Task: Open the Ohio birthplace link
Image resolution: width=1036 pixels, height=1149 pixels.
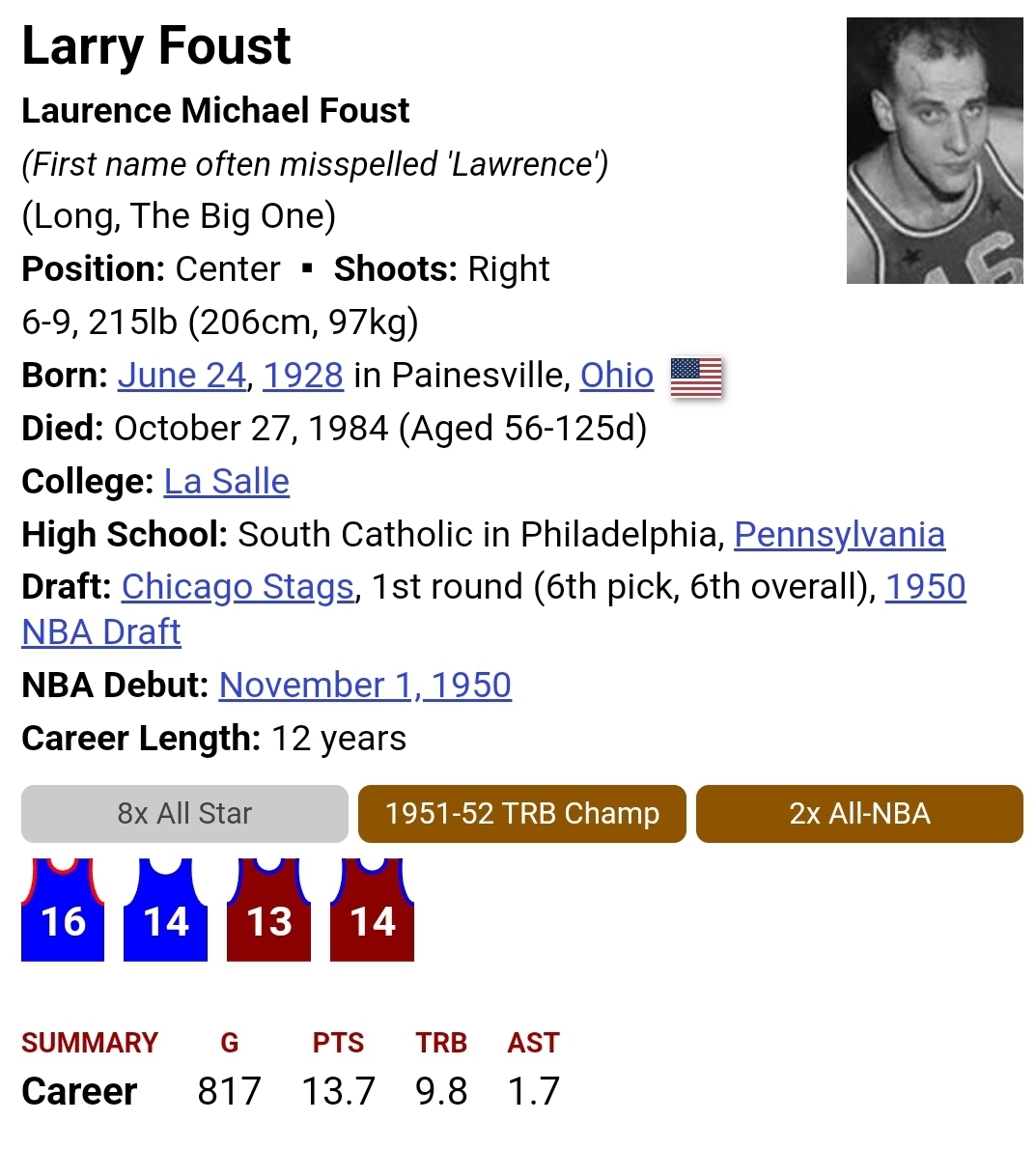Action: (x=616, y=376)
